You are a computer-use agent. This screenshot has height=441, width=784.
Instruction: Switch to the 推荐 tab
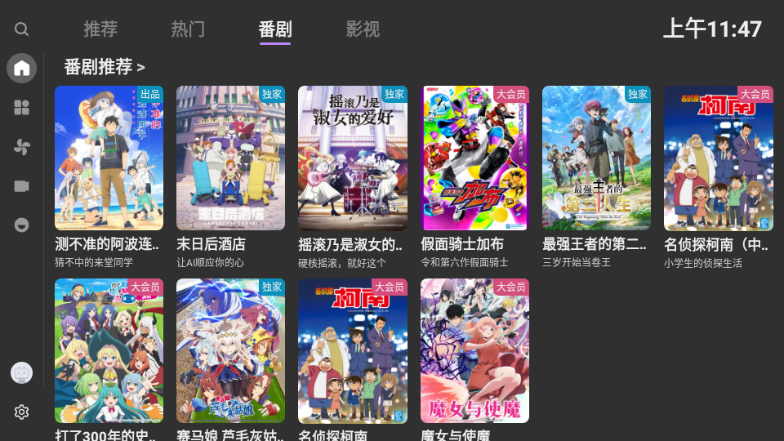click(x=100, y=29)
